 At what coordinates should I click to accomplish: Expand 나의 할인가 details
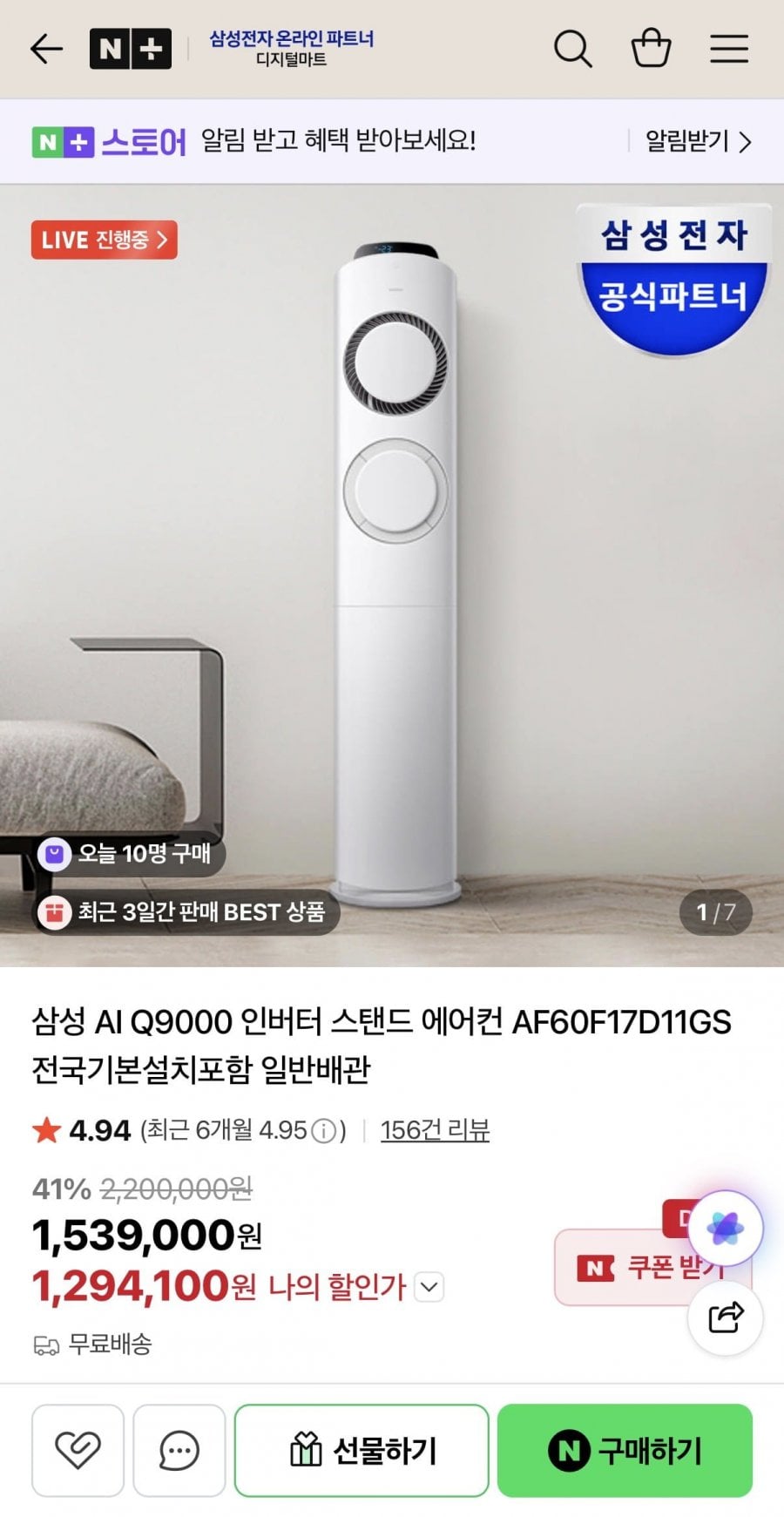tap(429, 1286)
